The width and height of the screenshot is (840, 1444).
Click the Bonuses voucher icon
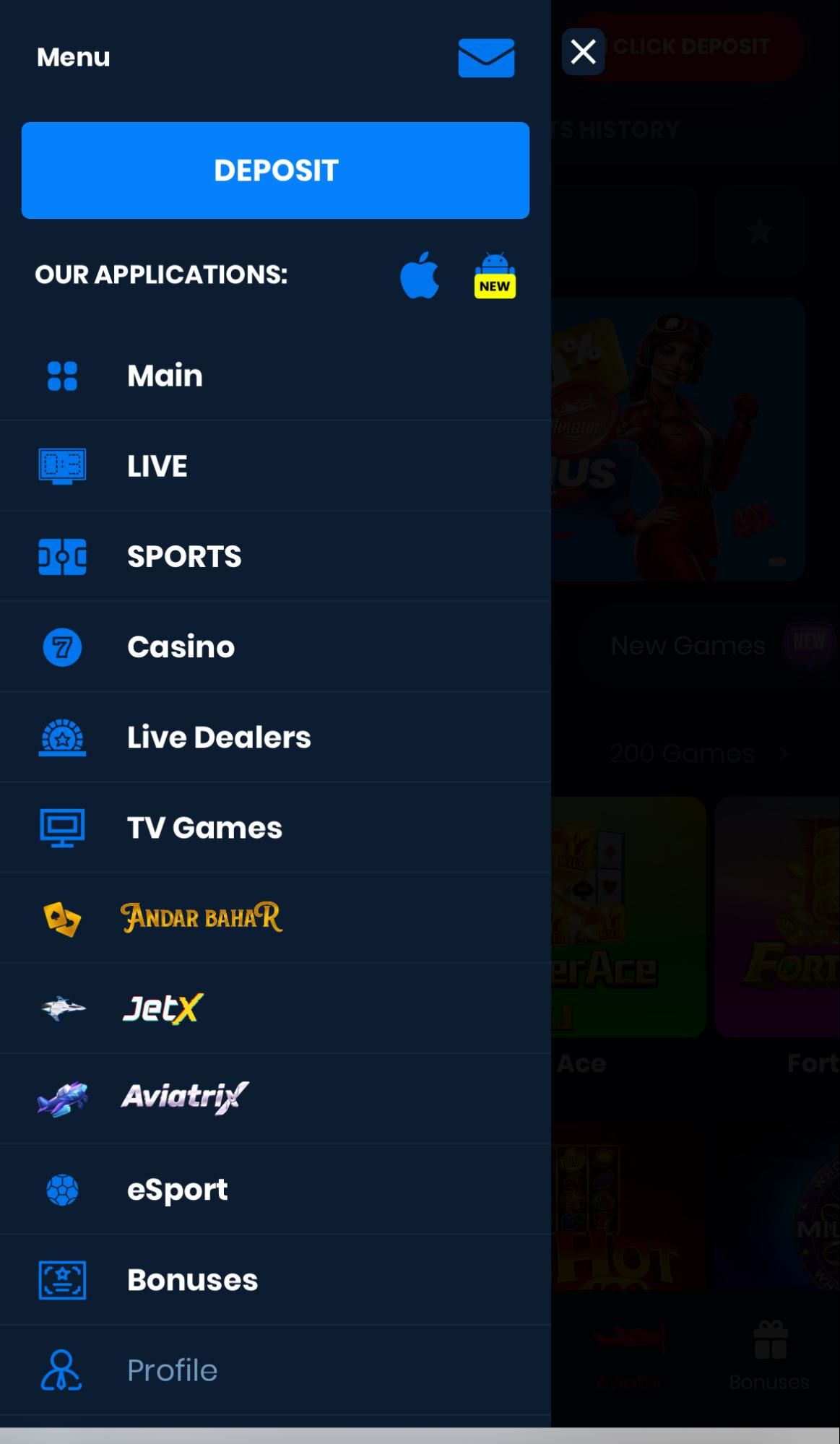(x=62, y=1279)
